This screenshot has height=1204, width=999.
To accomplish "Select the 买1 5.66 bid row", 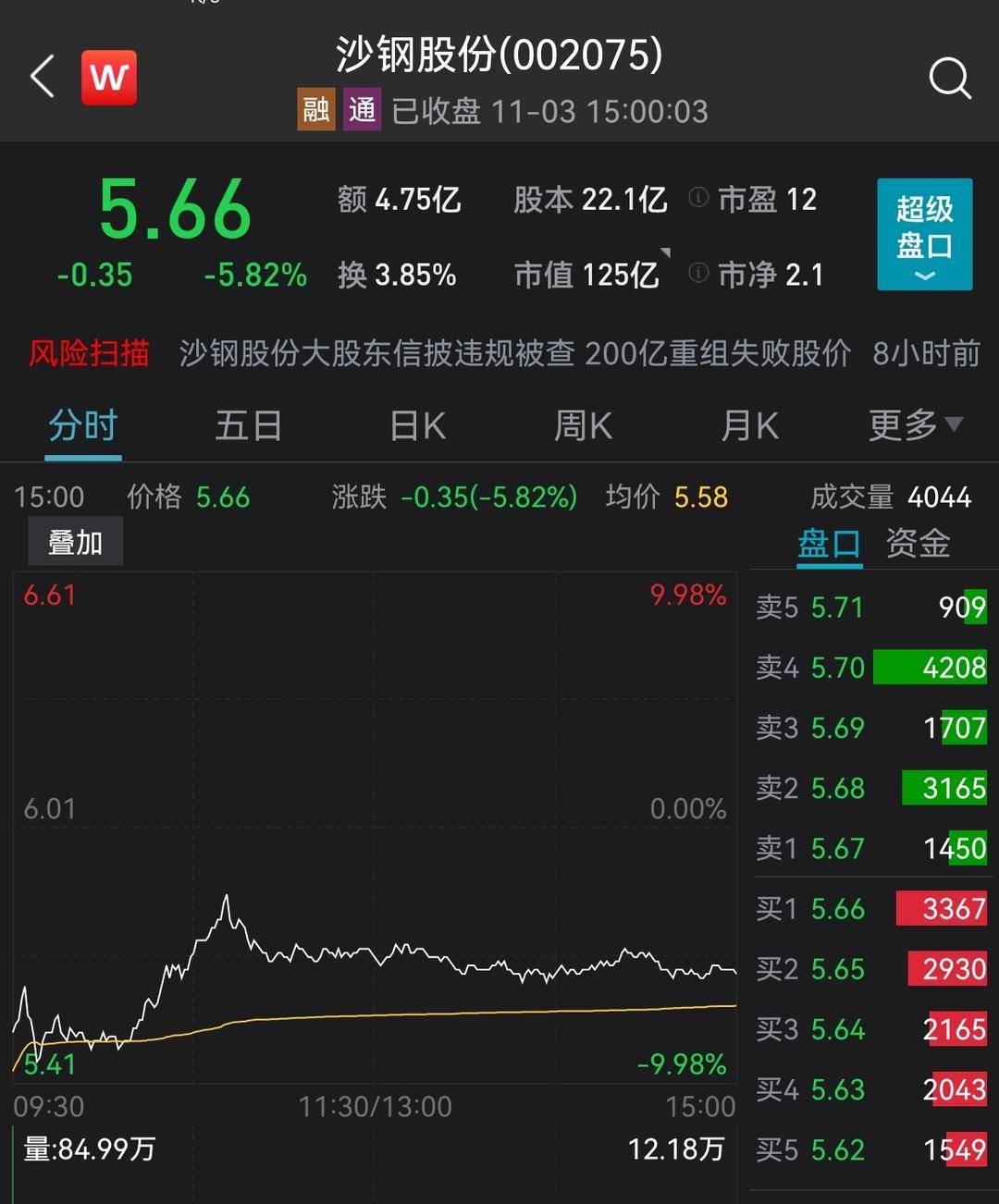I will pos(869,909).
